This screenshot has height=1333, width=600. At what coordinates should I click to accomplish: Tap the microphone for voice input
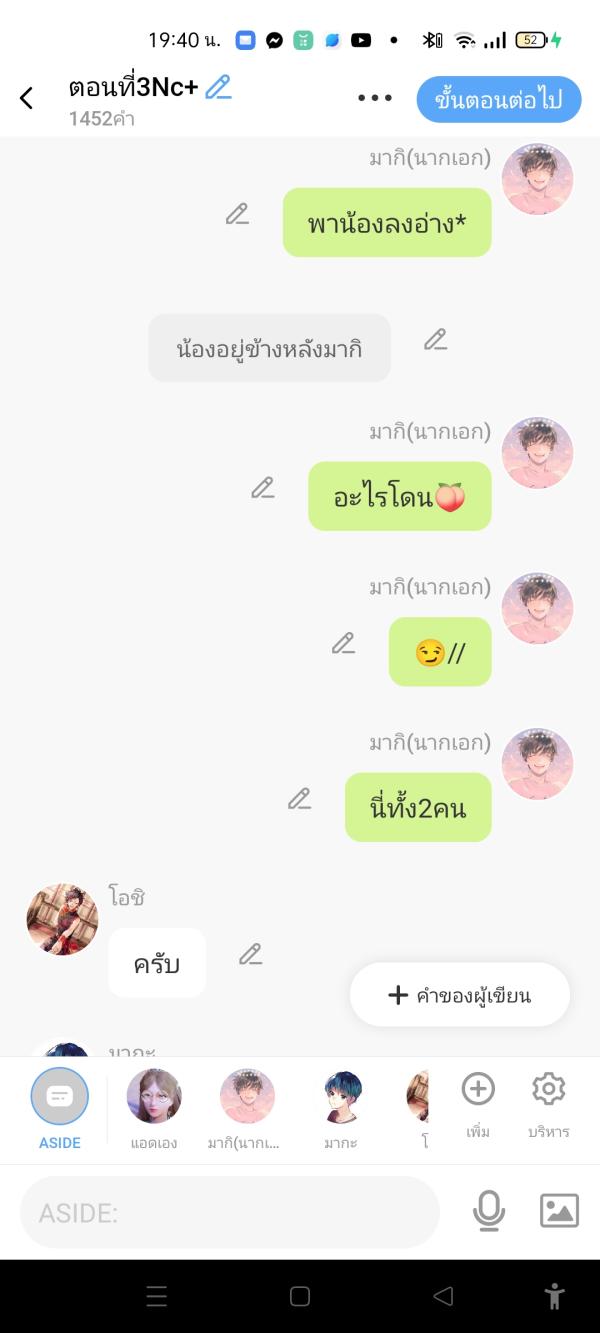[489, 1211]
